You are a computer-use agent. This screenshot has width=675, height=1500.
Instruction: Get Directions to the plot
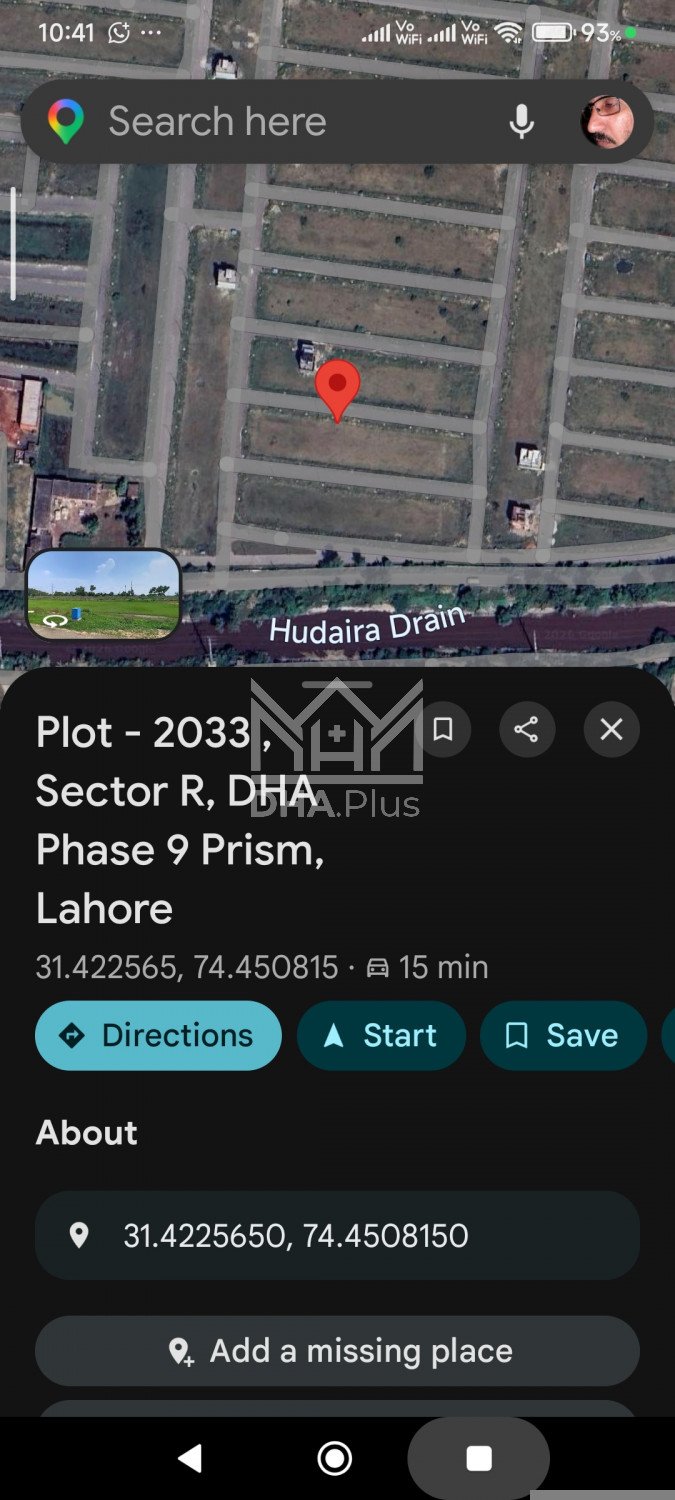pos(158,1035)
